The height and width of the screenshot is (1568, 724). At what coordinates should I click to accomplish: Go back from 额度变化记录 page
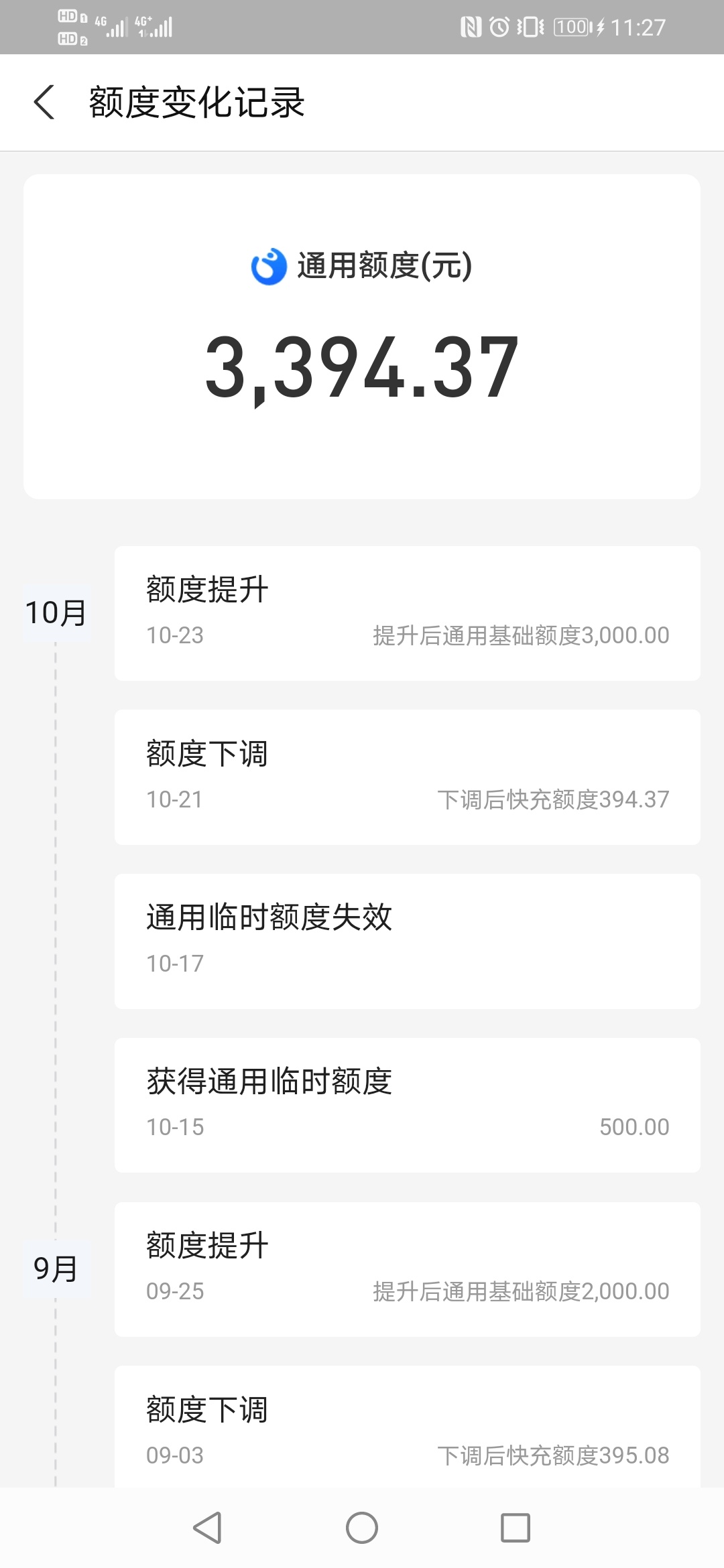tap(44, 103)
